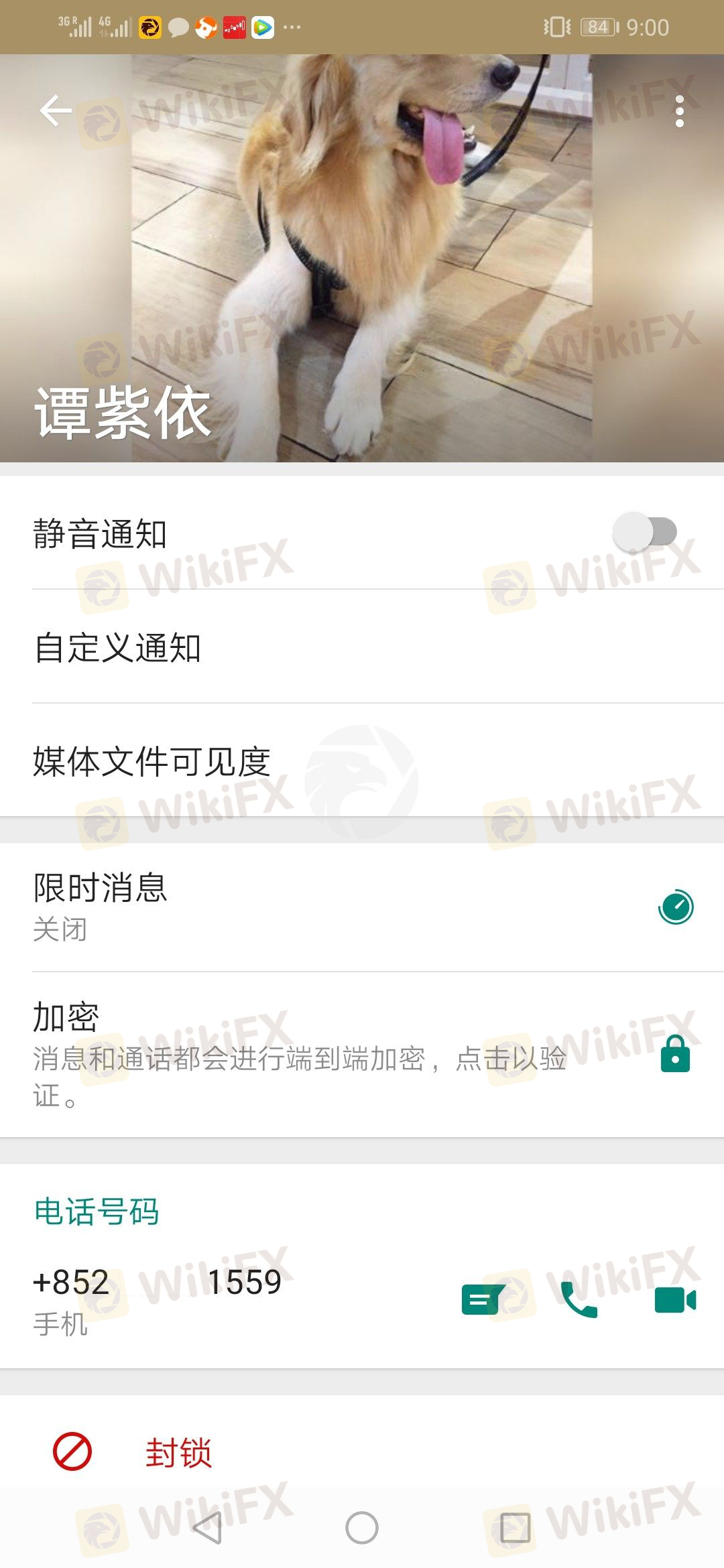The height and width of the screenshot is (1568, 724).
Task: Open the three-dot overflow menu
Action: 679,111
